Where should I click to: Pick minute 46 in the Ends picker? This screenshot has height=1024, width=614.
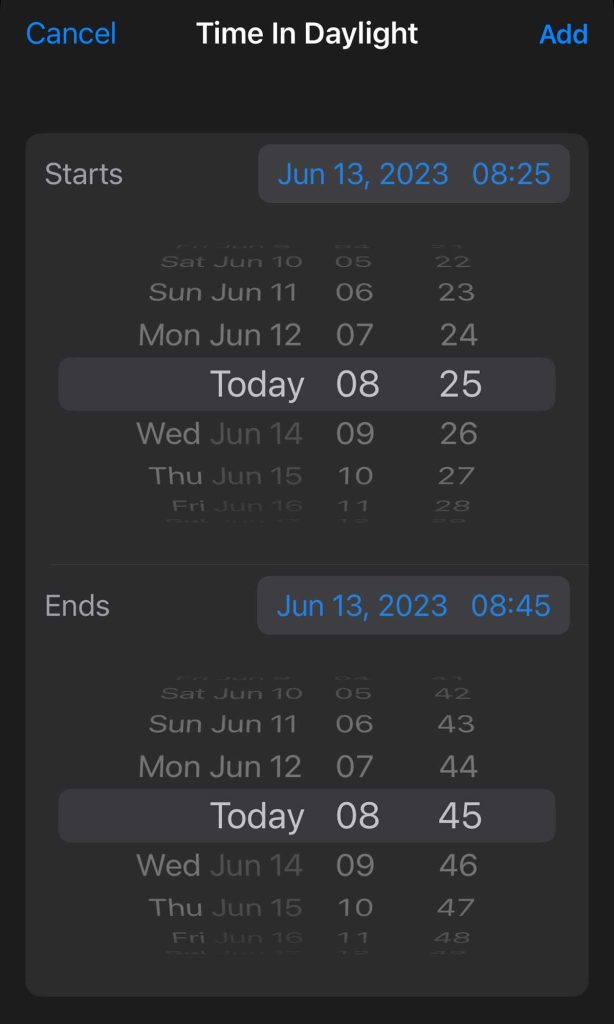pyautogui.click(x=459, y=865)
